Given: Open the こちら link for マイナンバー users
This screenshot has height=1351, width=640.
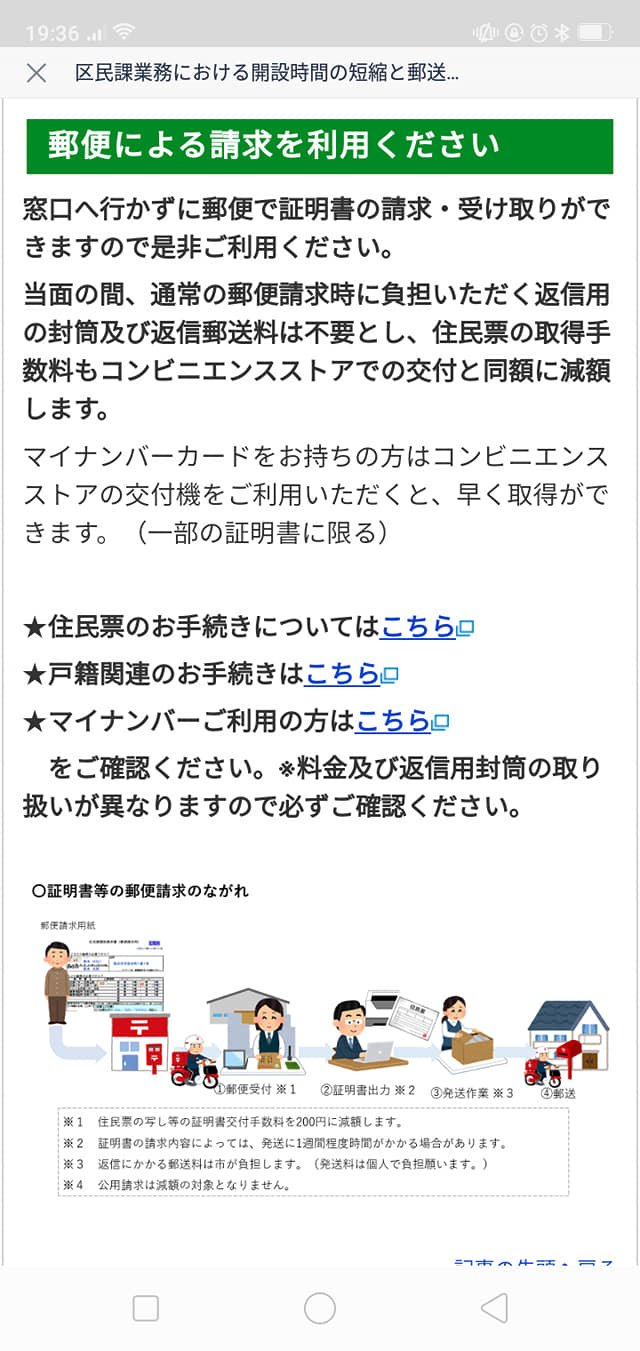Looking at the screenshot, I should (393, 720).
